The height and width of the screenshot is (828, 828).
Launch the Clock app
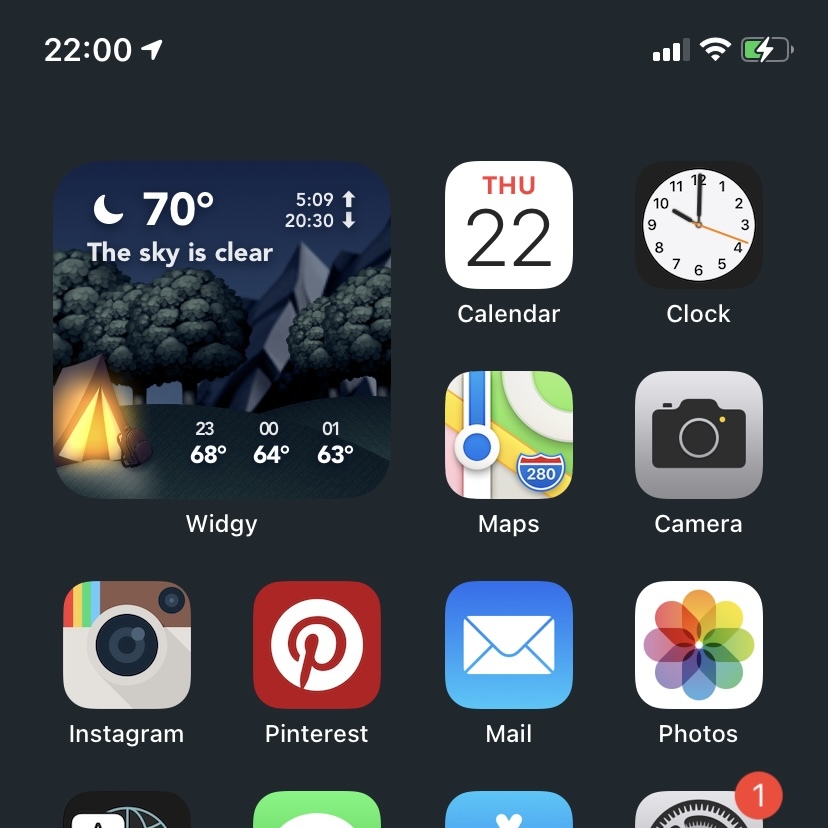pos(698,225)
